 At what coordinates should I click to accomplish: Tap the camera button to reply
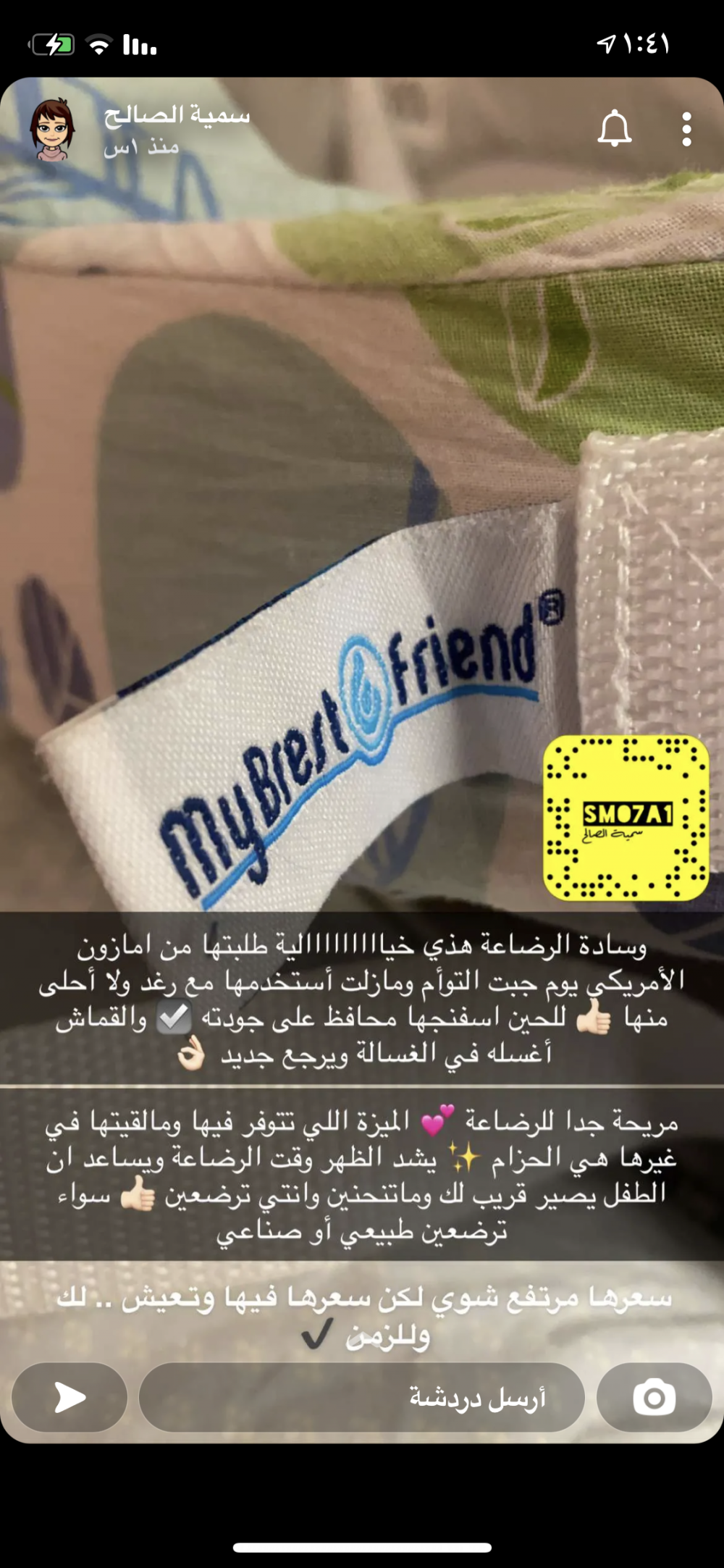[x=654, y=1397]
